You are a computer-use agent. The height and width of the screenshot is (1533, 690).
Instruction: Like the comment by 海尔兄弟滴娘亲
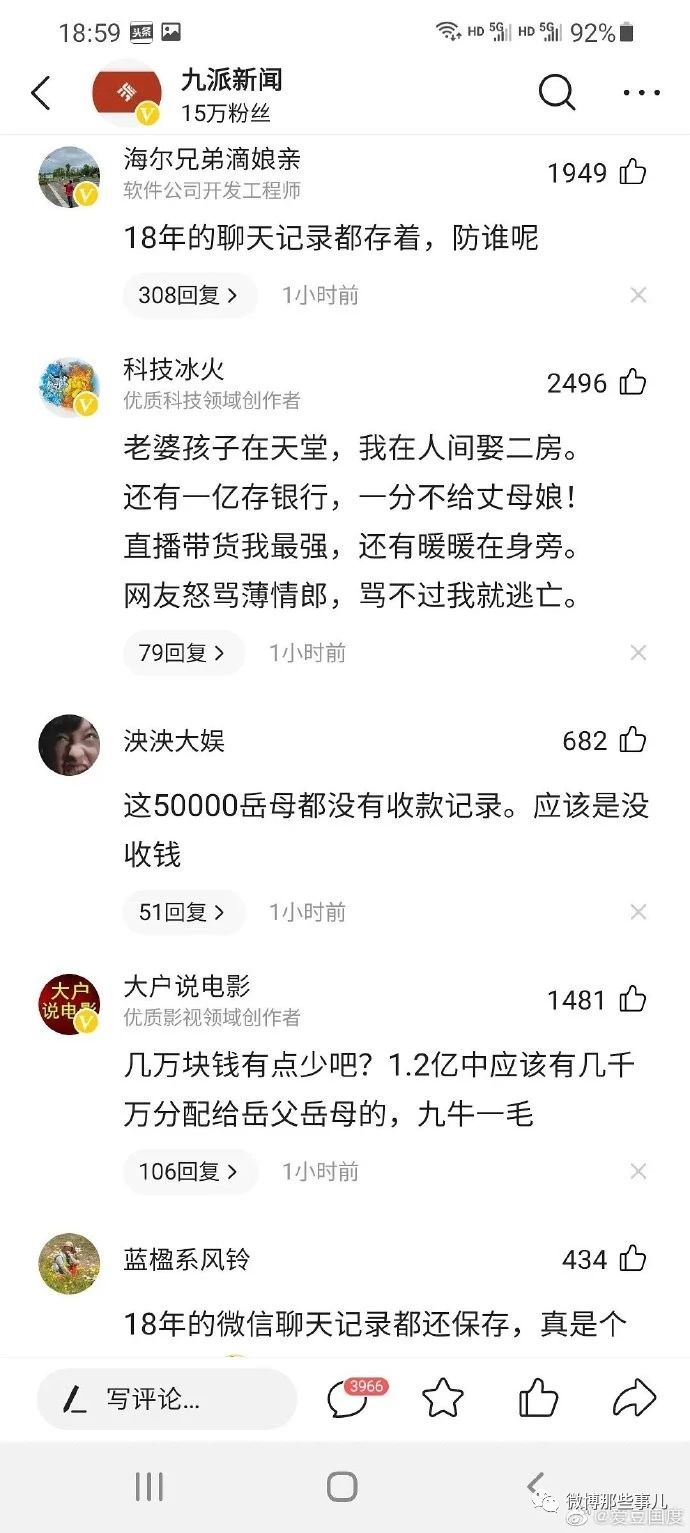coord(633,172)
